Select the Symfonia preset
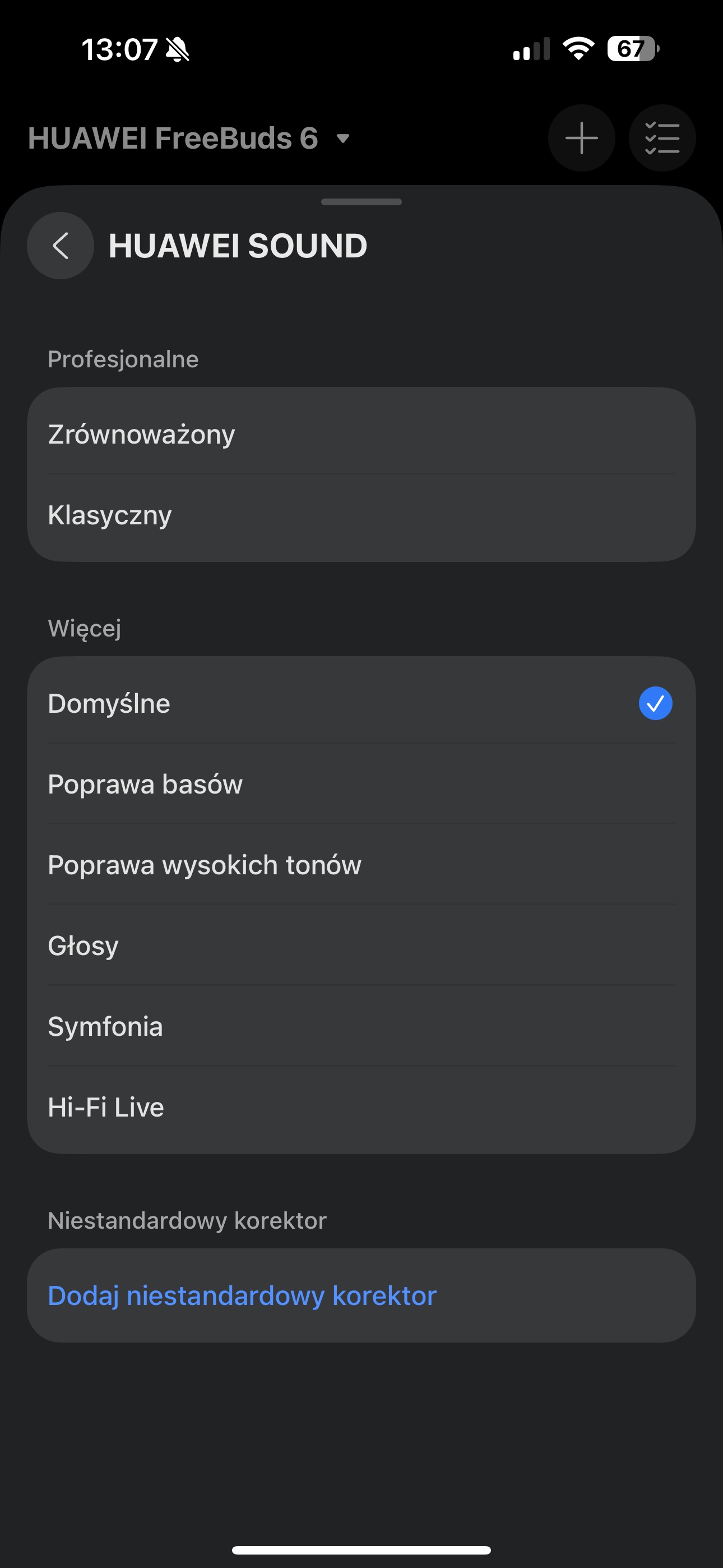The image size is (723, 1568). (361, 1026)
